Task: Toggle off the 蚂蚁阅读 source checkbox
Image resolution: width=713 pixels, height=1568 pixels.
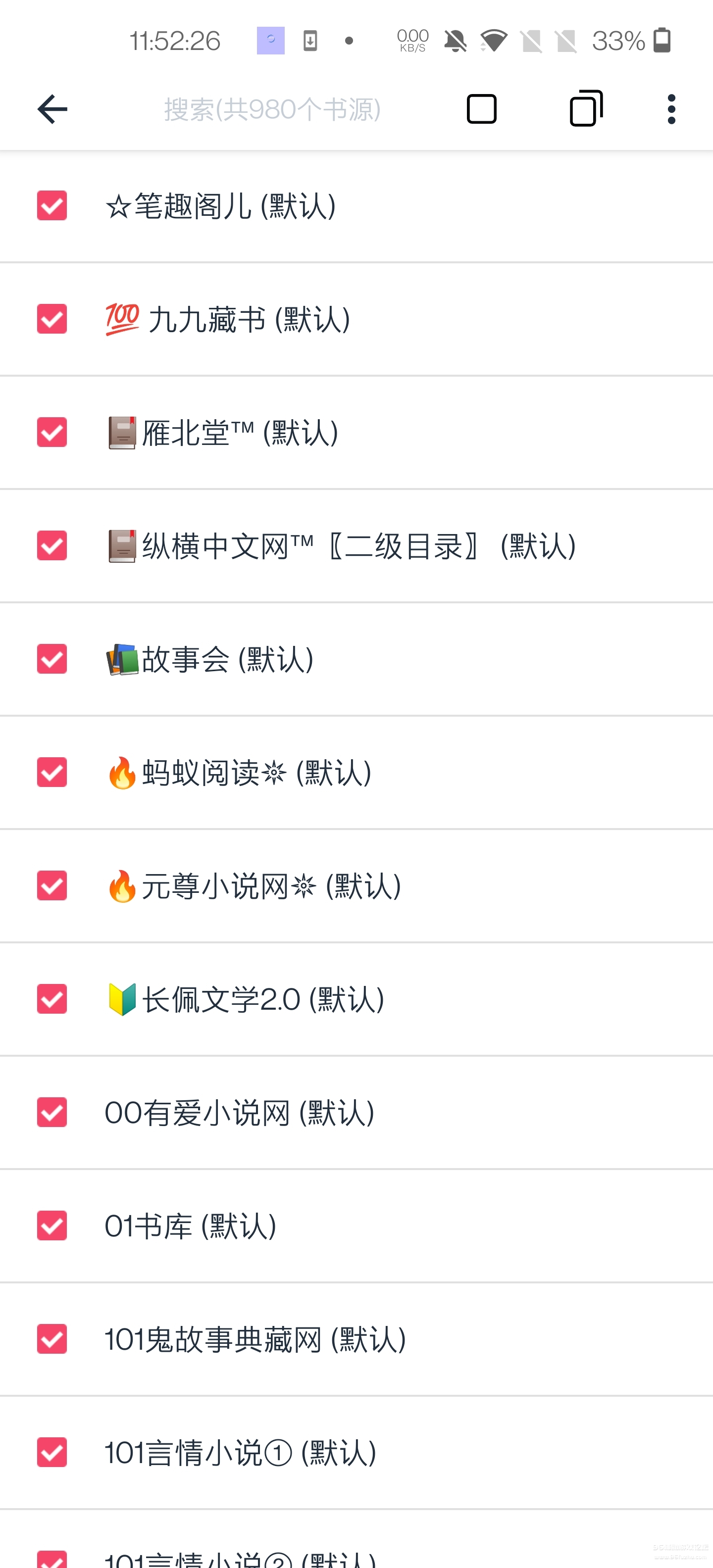Action: coord(52,773)
